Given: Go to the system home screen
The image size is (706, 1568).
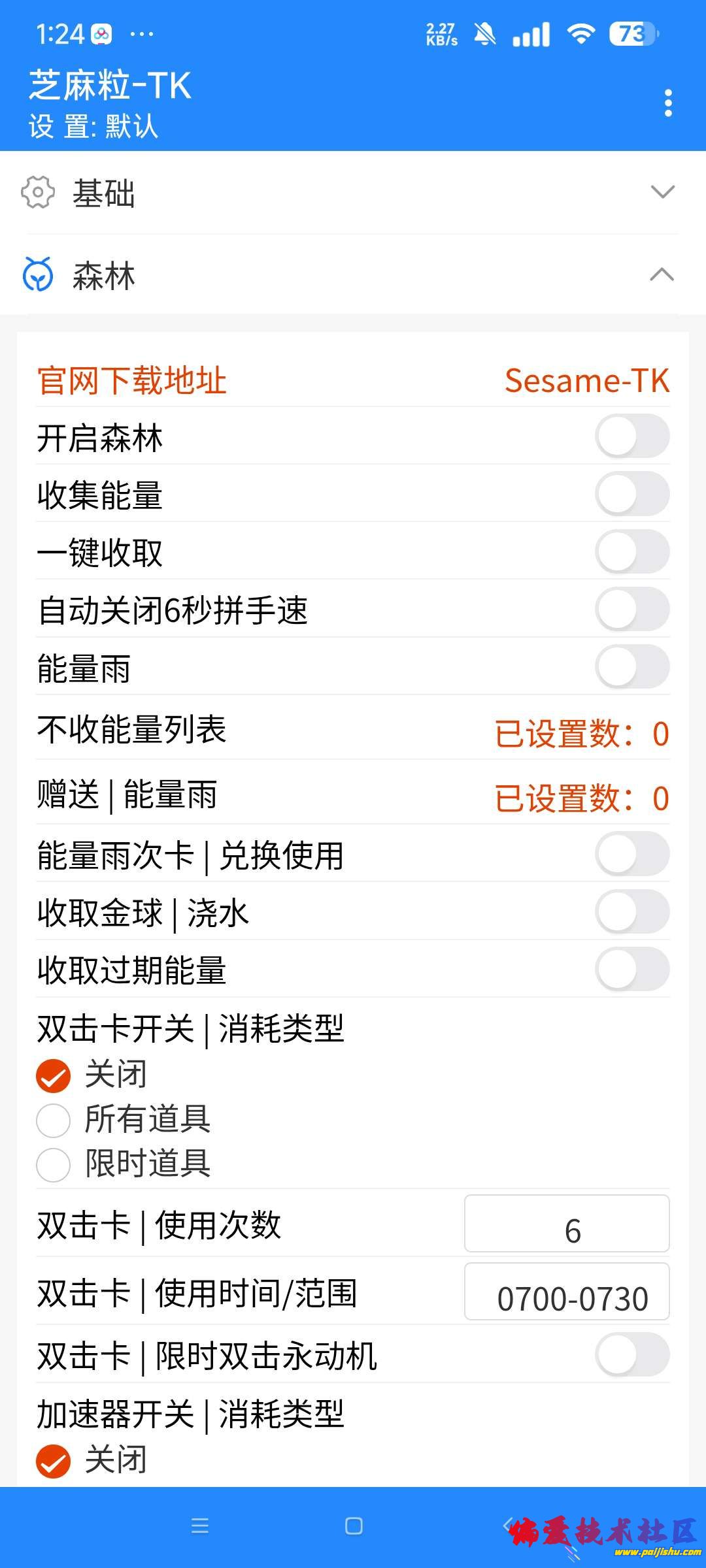Looking at the screenshot, I should [354, 1526].
